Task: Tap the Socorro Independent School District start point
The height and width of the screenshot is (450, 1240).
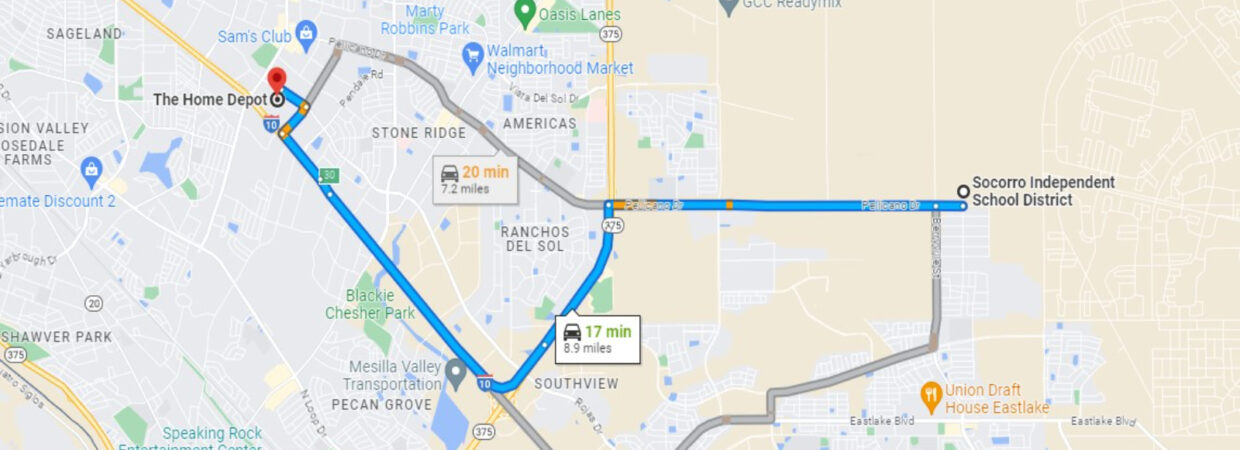Action: 962,191
